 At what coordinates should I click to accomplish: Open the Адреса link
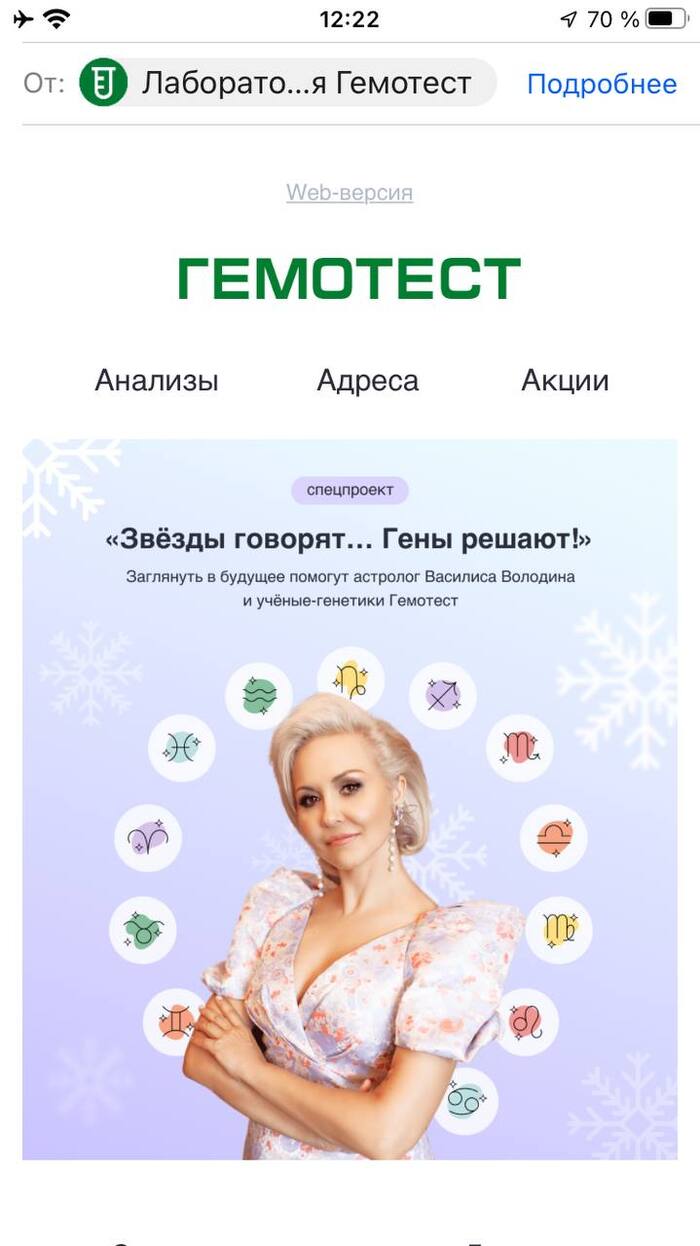367,380
